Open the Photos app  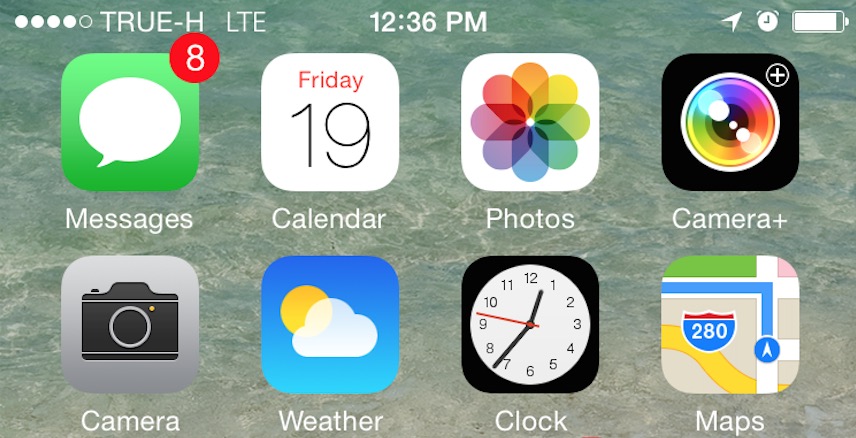(530, 122)
